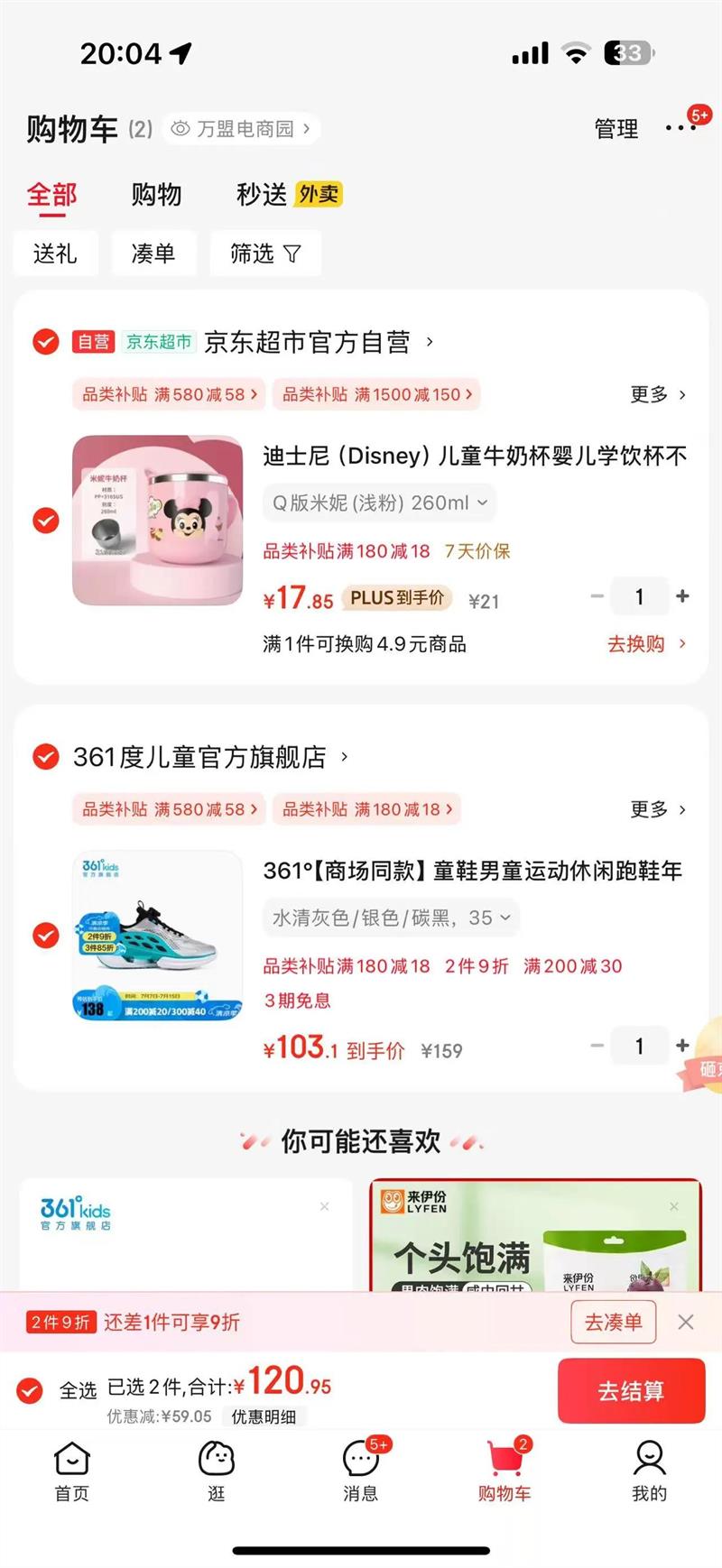Switch to the 购物 tab
Viewport: 722px width, 1568px height.
(x=156, y=195)
